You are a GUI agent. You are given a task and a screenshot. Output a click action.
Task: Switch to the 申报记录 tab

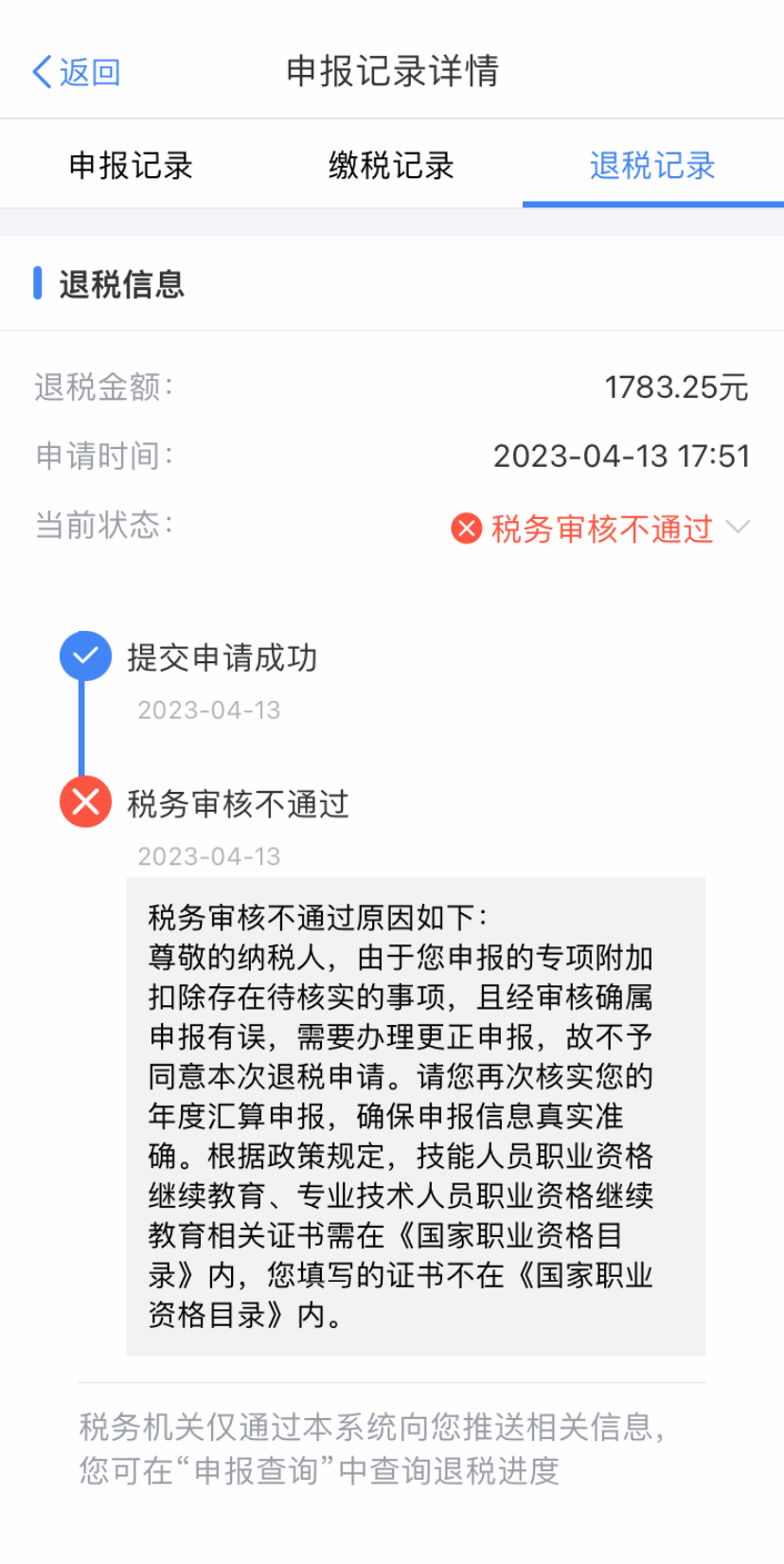(x=131, y=166)
